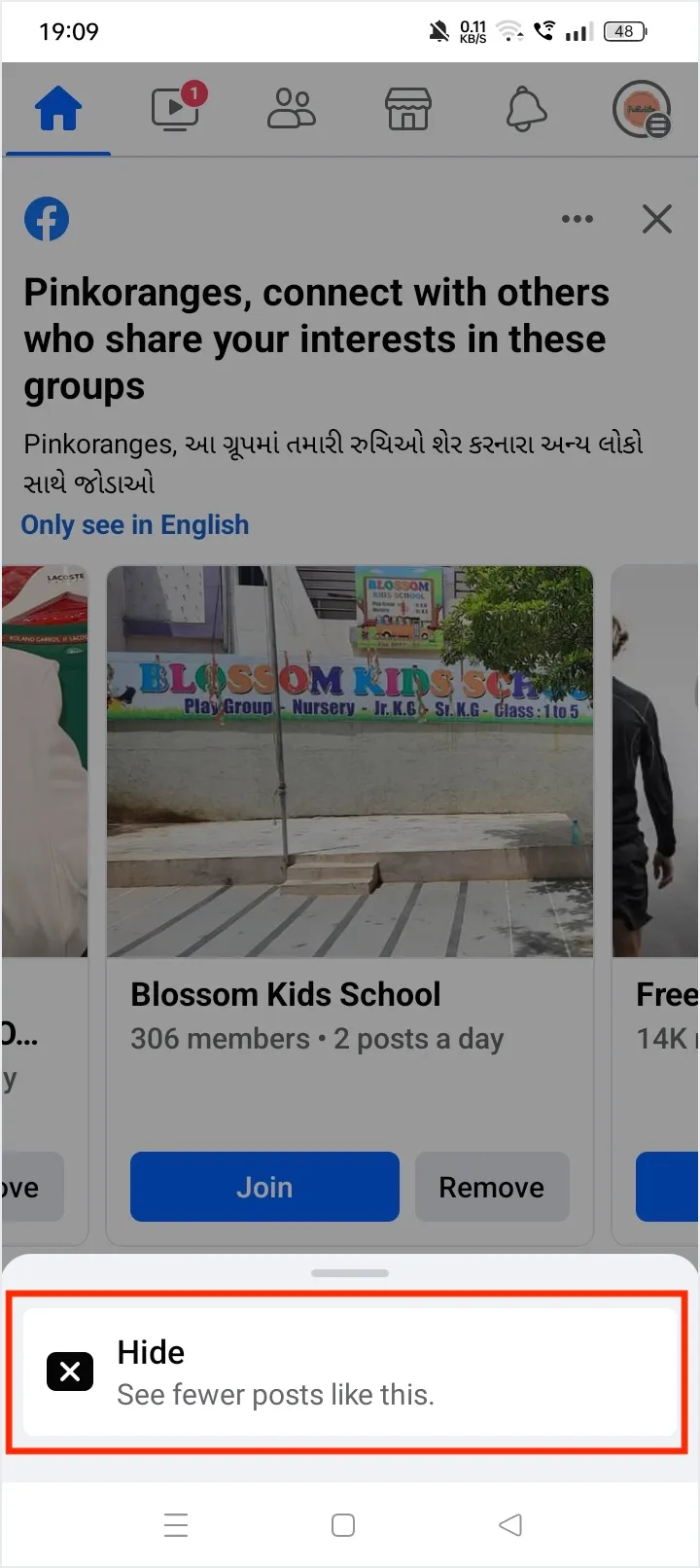Tap Only see in English

pyautogui.click(x=135, y=525)
